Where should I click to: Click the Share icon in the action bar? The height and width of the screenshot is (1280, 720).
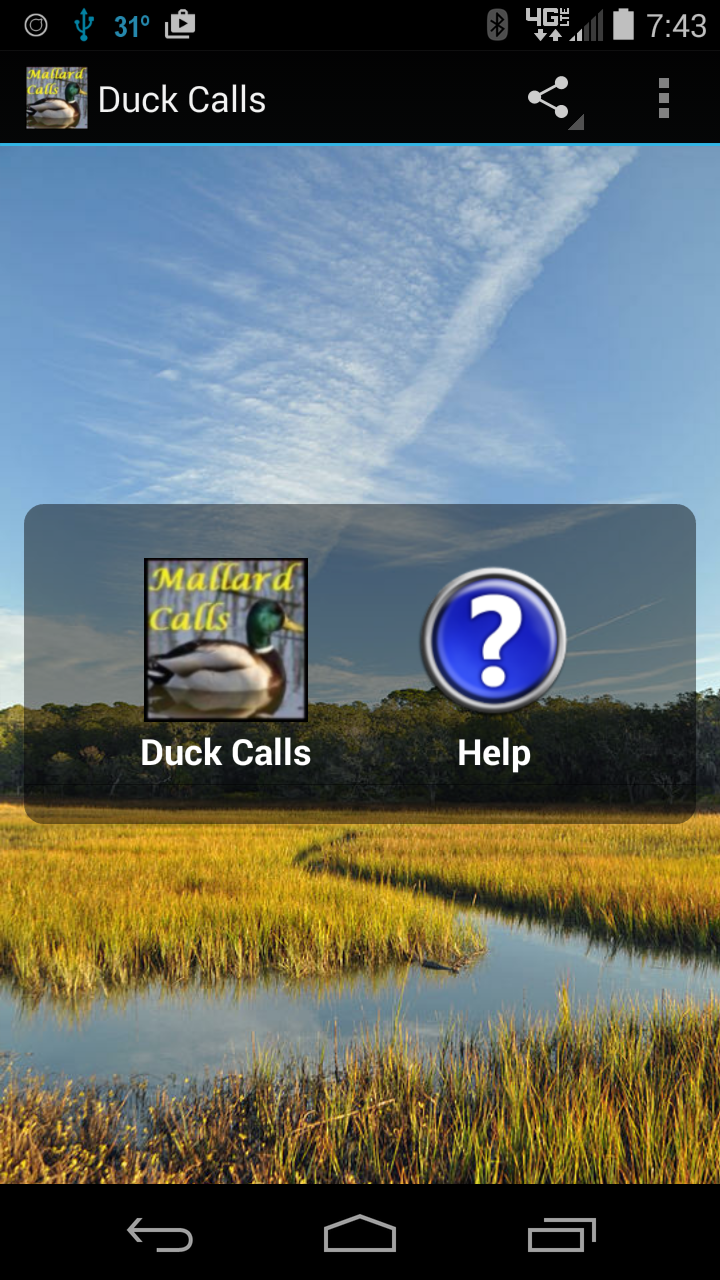click(x=549, y=98)
